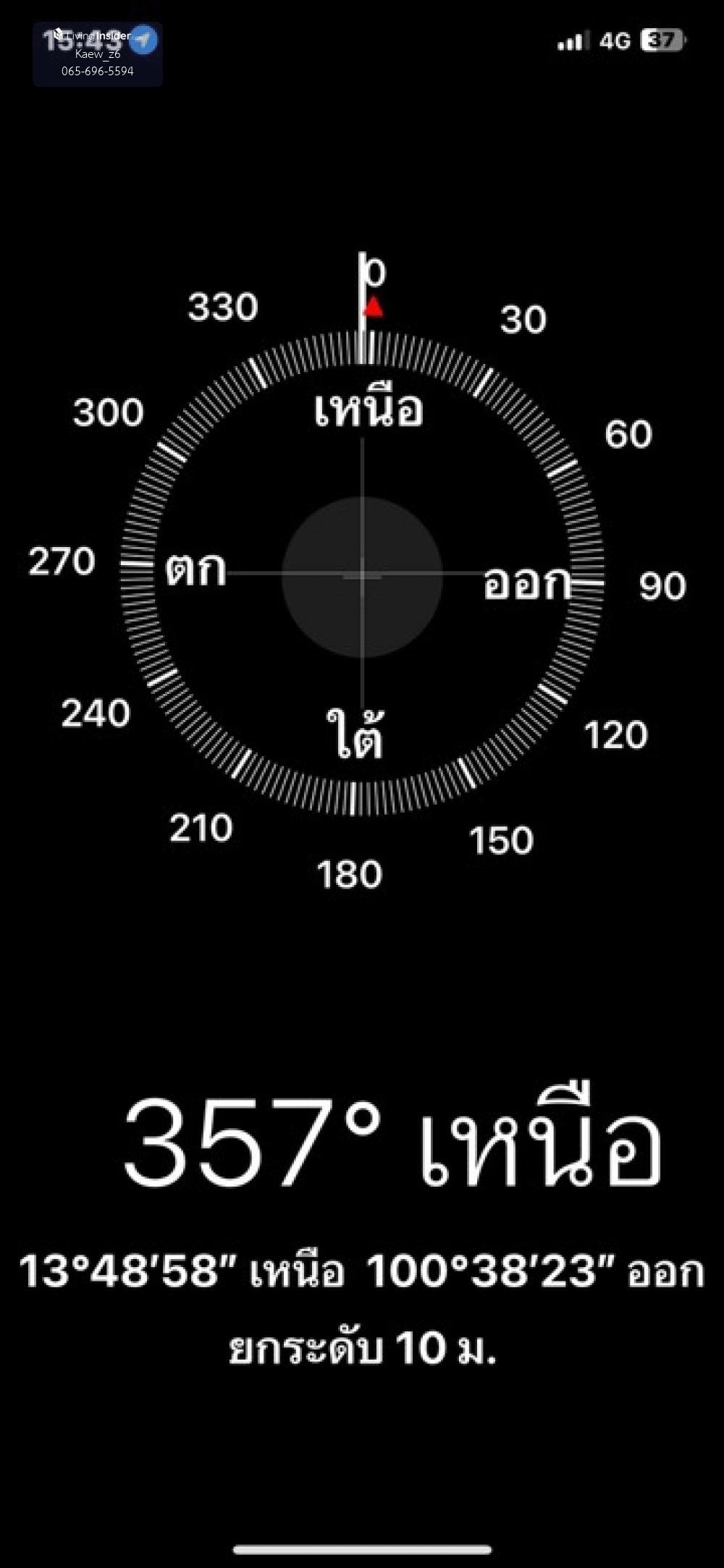Tap the compass dial to lock the bearing
724x1568 pixels.
[362, 575]
